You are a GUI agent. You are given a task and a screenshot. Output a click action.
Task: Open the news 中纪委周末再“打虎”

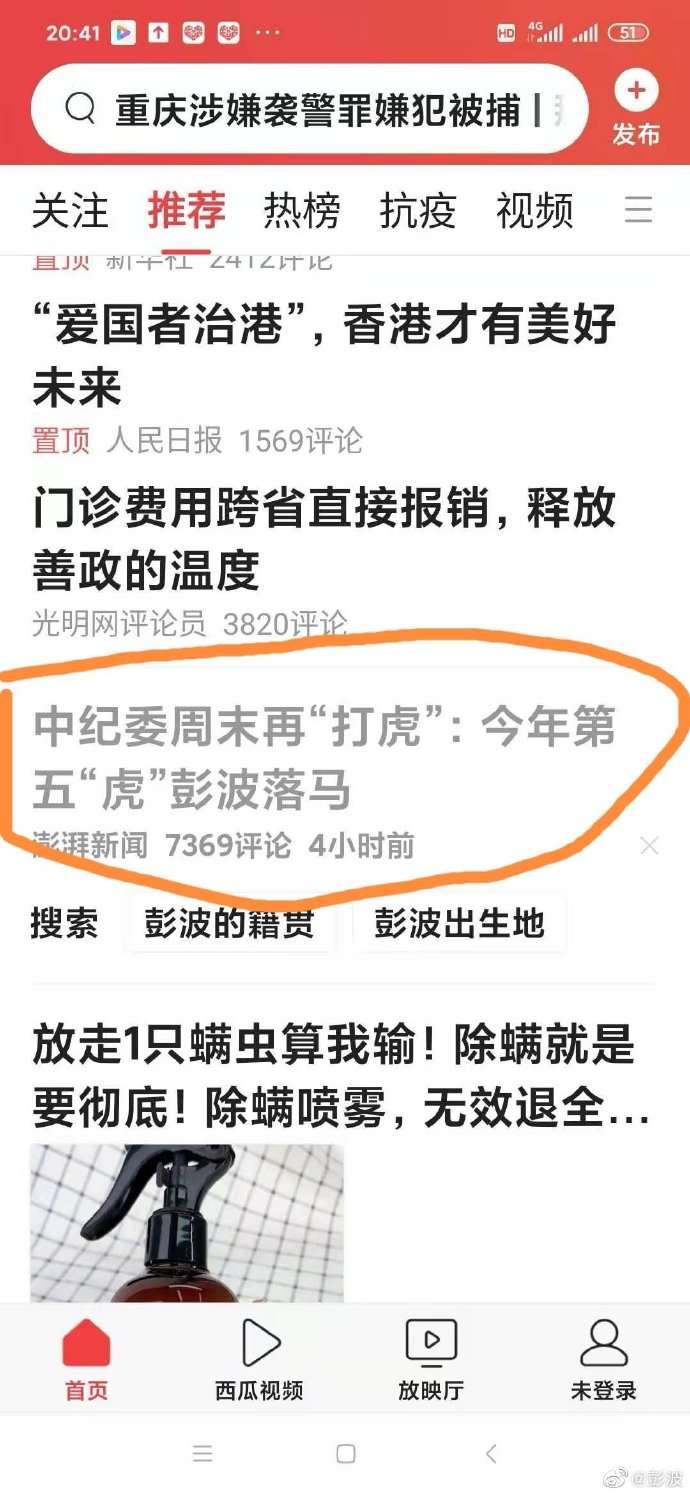[324, 758]
